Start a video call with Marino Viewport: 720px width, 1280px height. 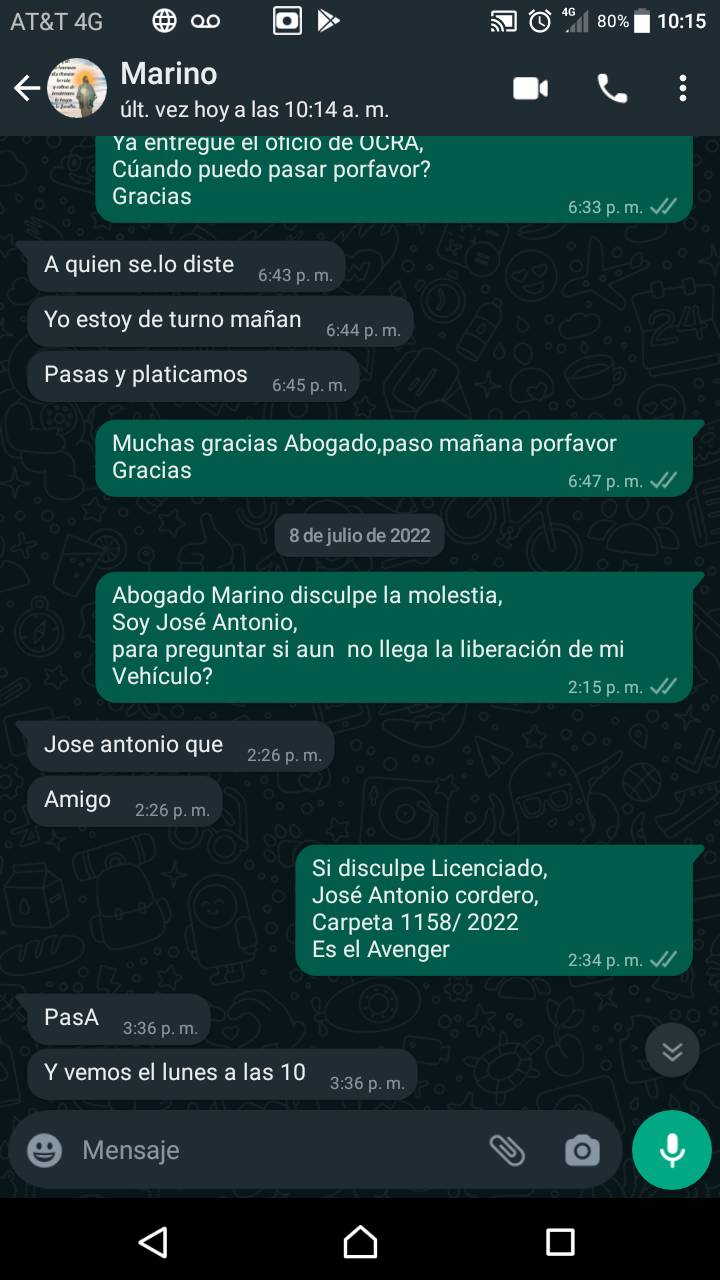530,88
